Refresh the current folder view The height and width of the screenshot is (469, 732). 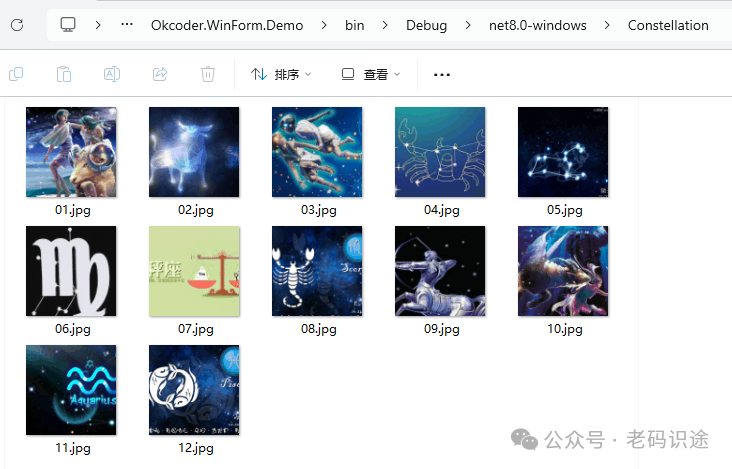(17, 25)
